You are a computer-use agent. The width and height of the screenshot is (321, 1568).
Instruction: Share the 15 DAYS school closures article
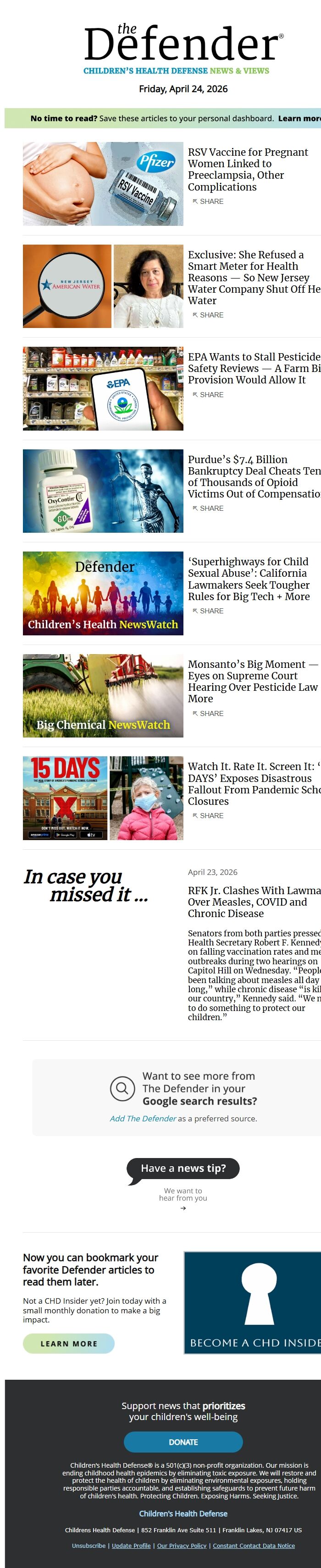(208, 816)
